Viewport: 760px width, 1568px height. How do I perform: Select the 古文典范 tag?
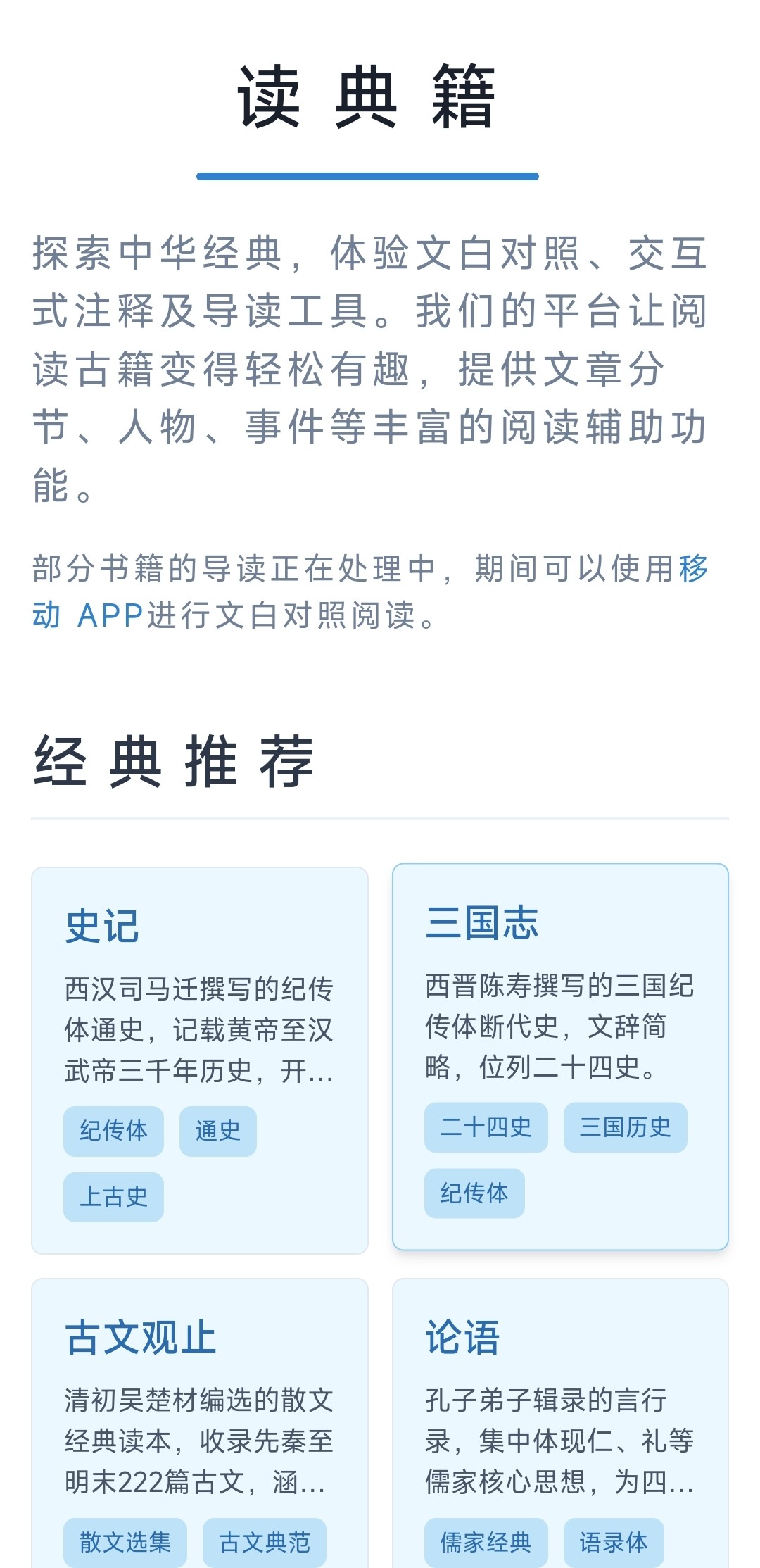tap(265, 1543)
